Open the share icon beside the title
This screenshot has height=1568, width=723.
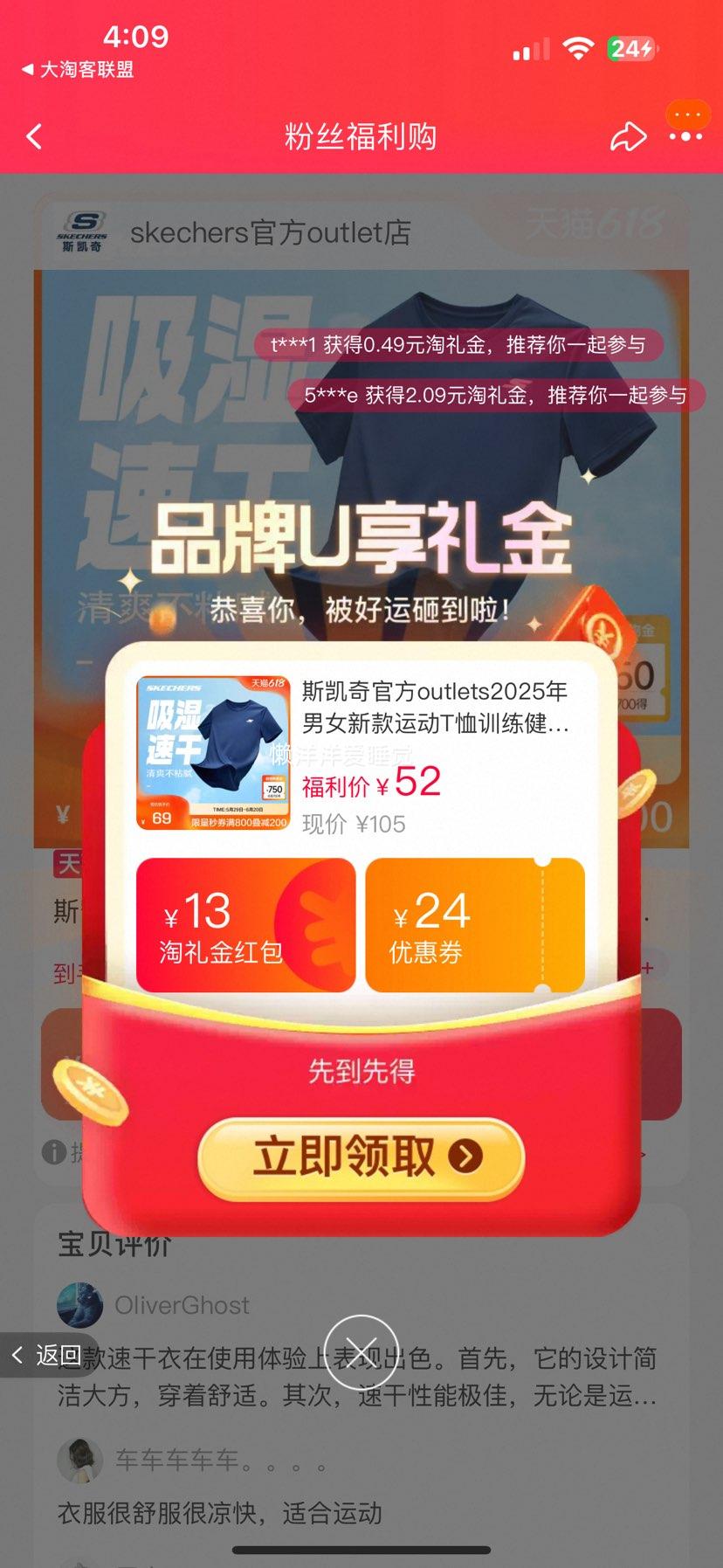[628, 136]
